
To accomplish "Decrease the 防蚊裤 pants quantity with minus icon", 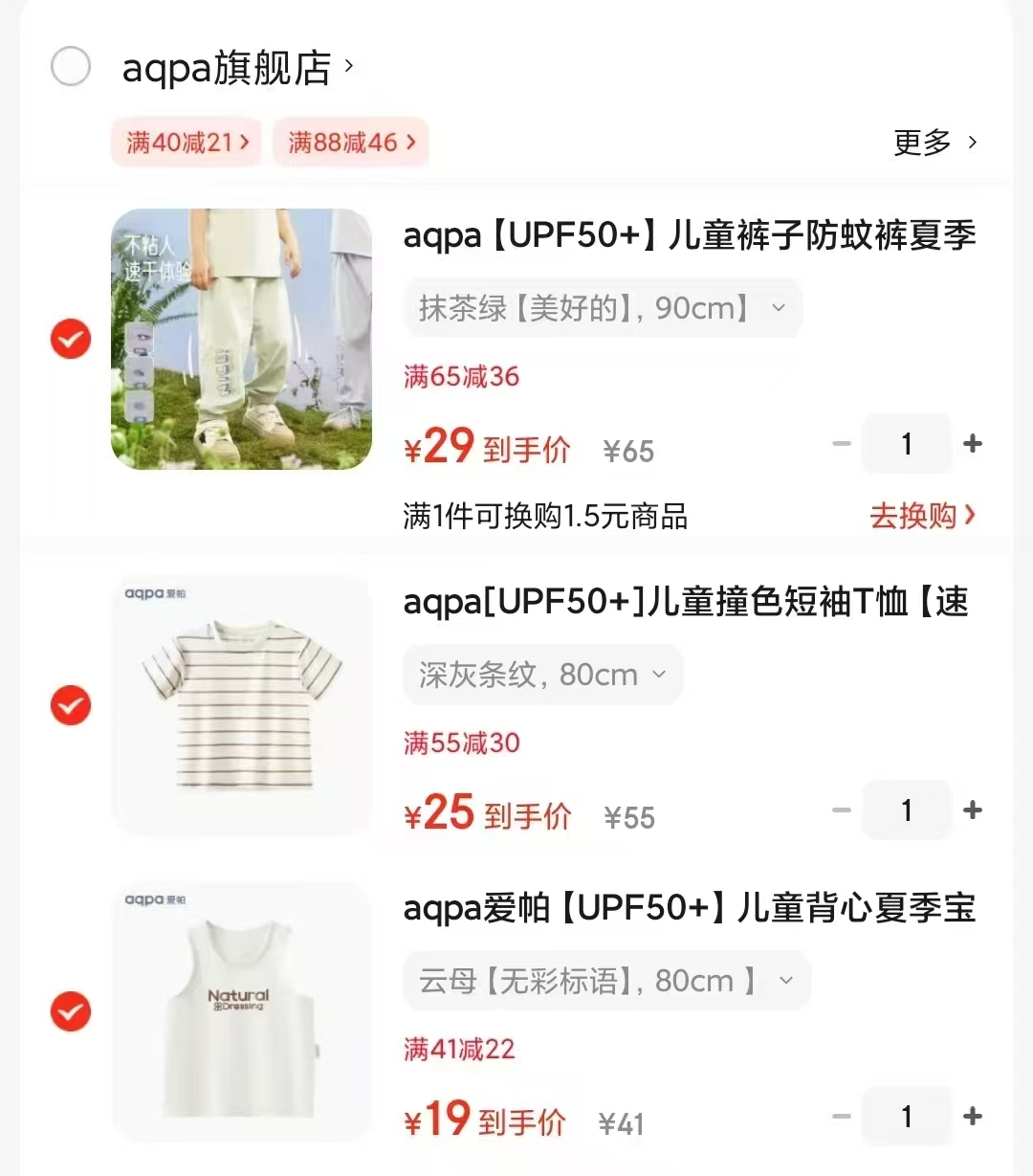I will click(x=841, y=443).
